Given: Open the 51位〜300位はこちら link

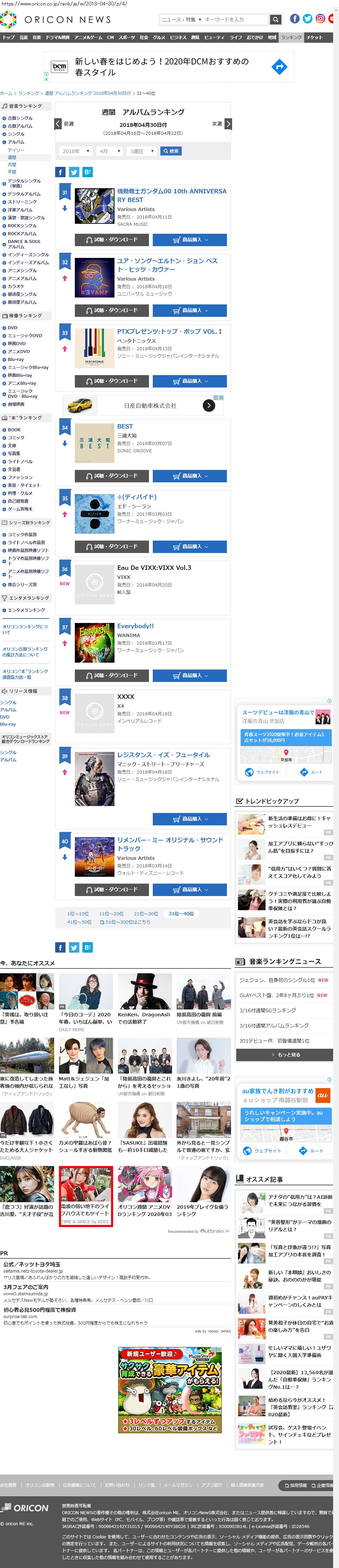Looking at the screenshot, I should click(x=127, y=922).
